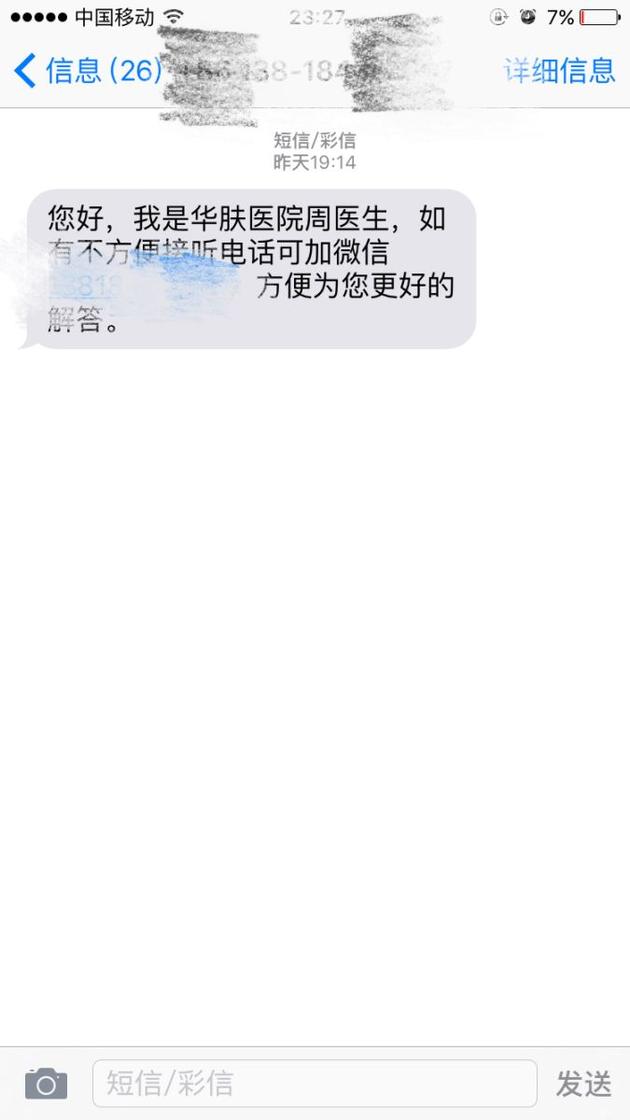Tap the 短信/彩信 message input field

click(314, 1084)
